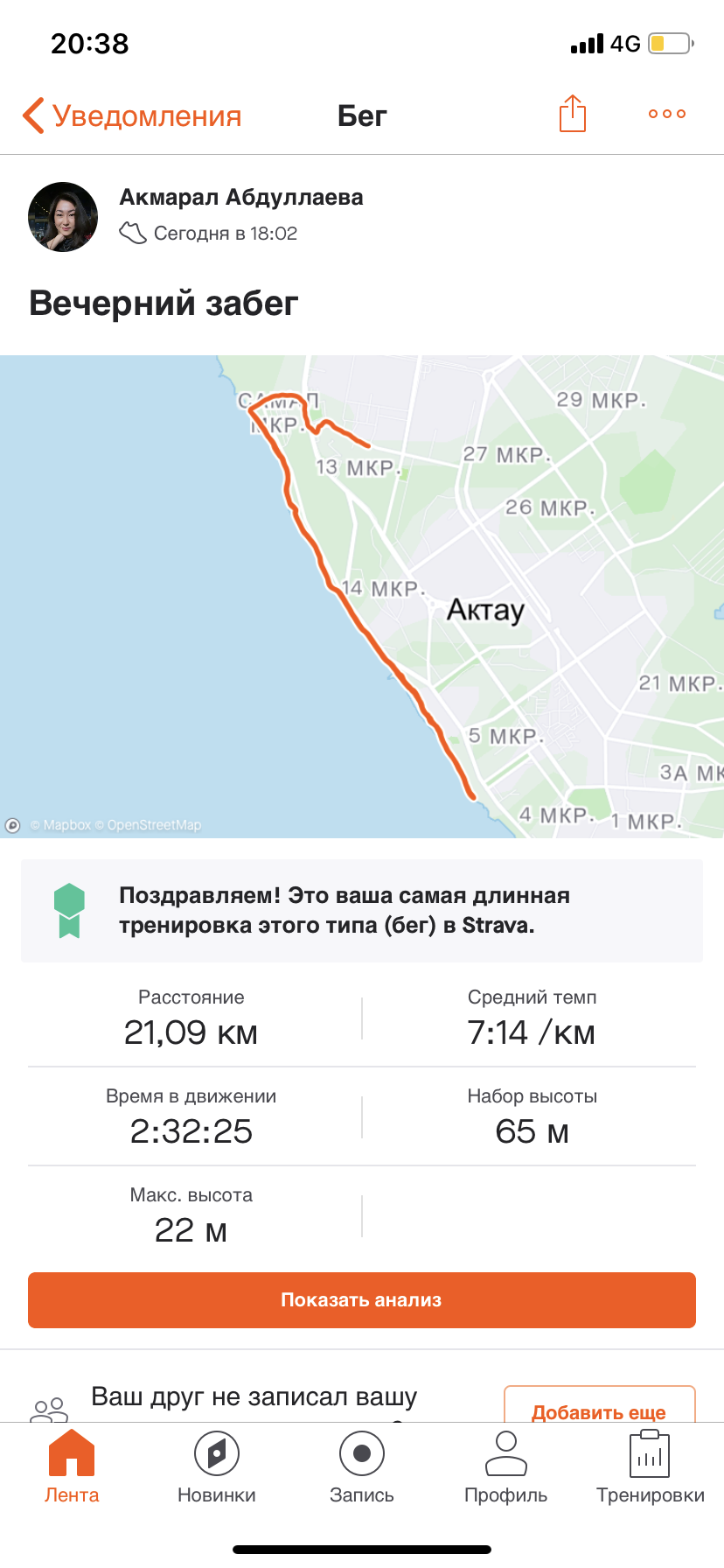Open the Mapbox info icon on map
Viewport: 724px width, 1568px height.
(x=13, y=825)
